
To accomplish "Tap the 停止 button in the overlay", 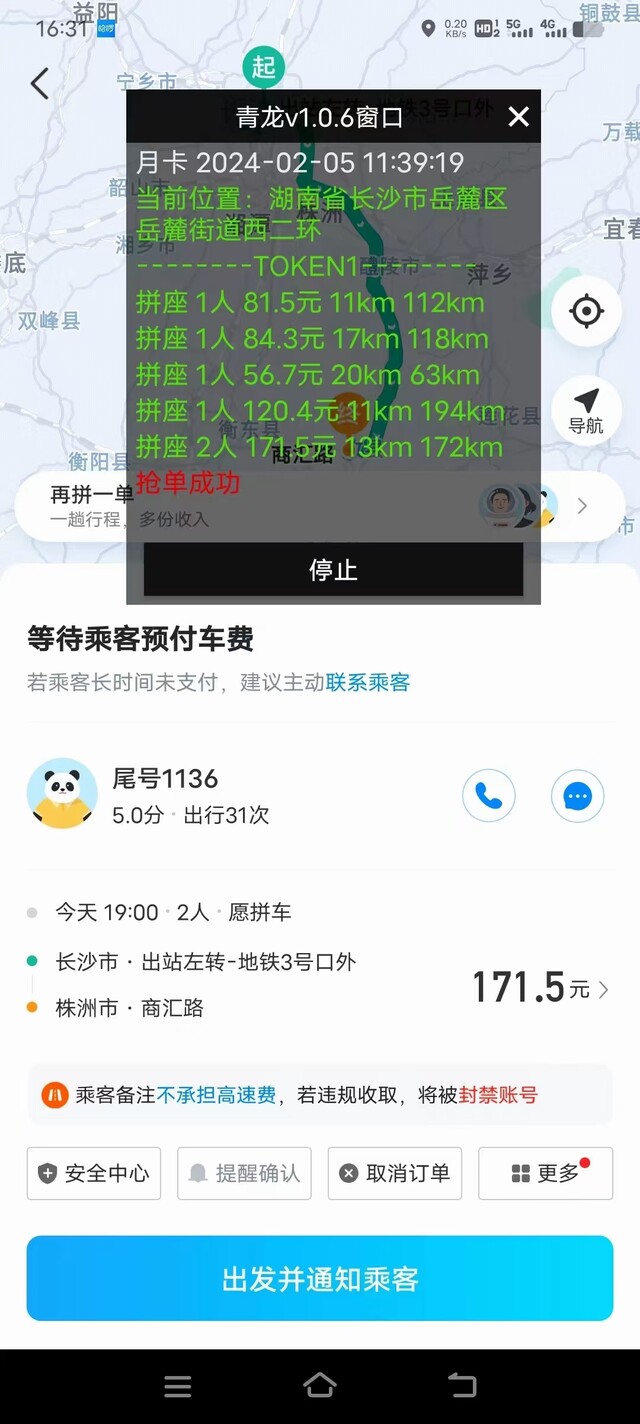I will [x=333, y=570].
